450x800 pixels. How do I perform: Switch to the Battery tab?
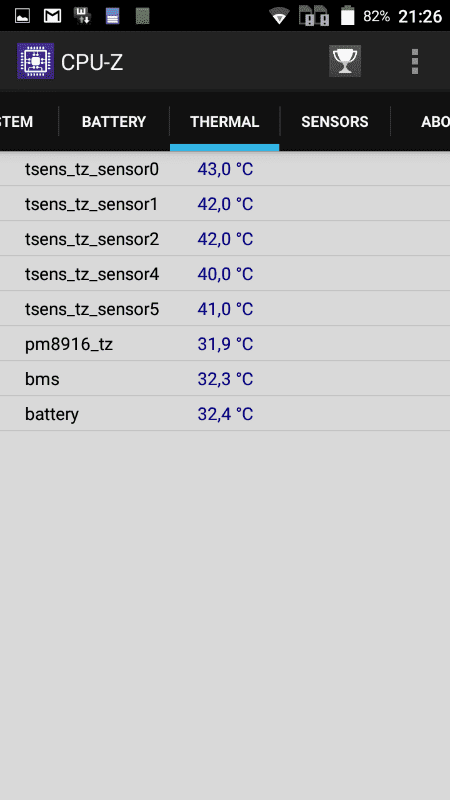click(x=114, y=121)
